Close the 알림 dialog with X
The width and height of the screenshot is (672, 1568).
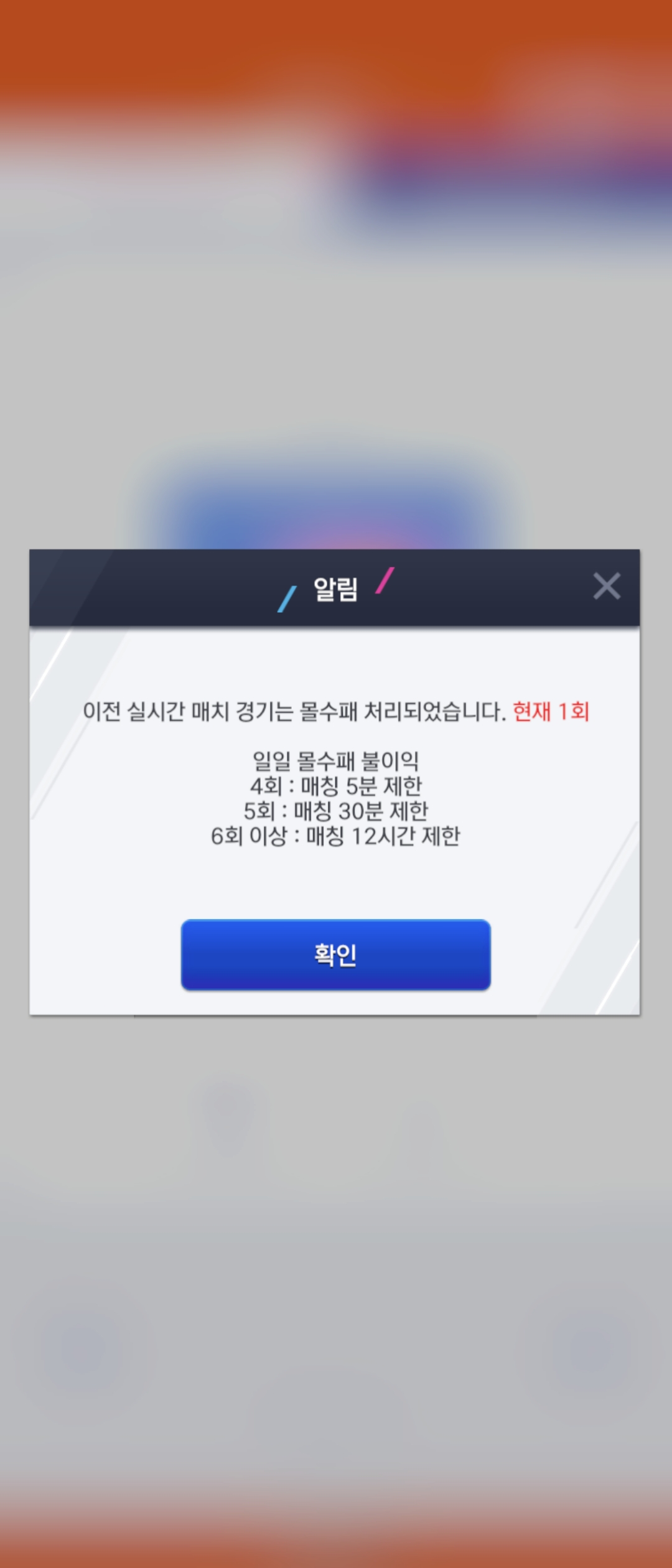(x=607, y=586)
